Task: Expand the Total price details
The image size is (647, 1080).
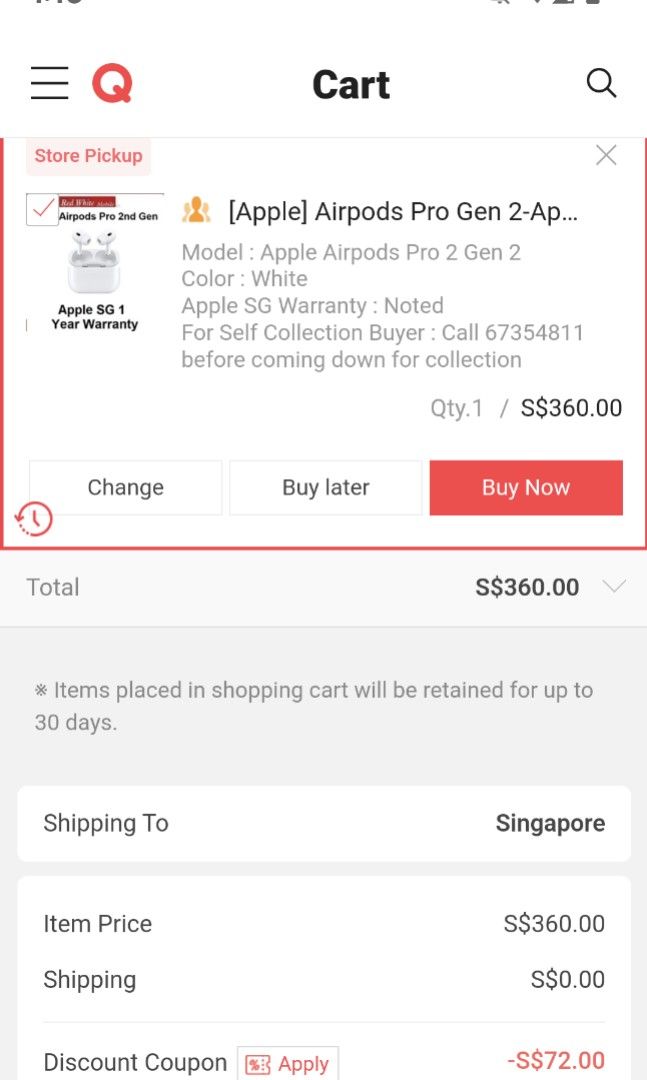Action: pyautogui.click(x=615, y=587)
